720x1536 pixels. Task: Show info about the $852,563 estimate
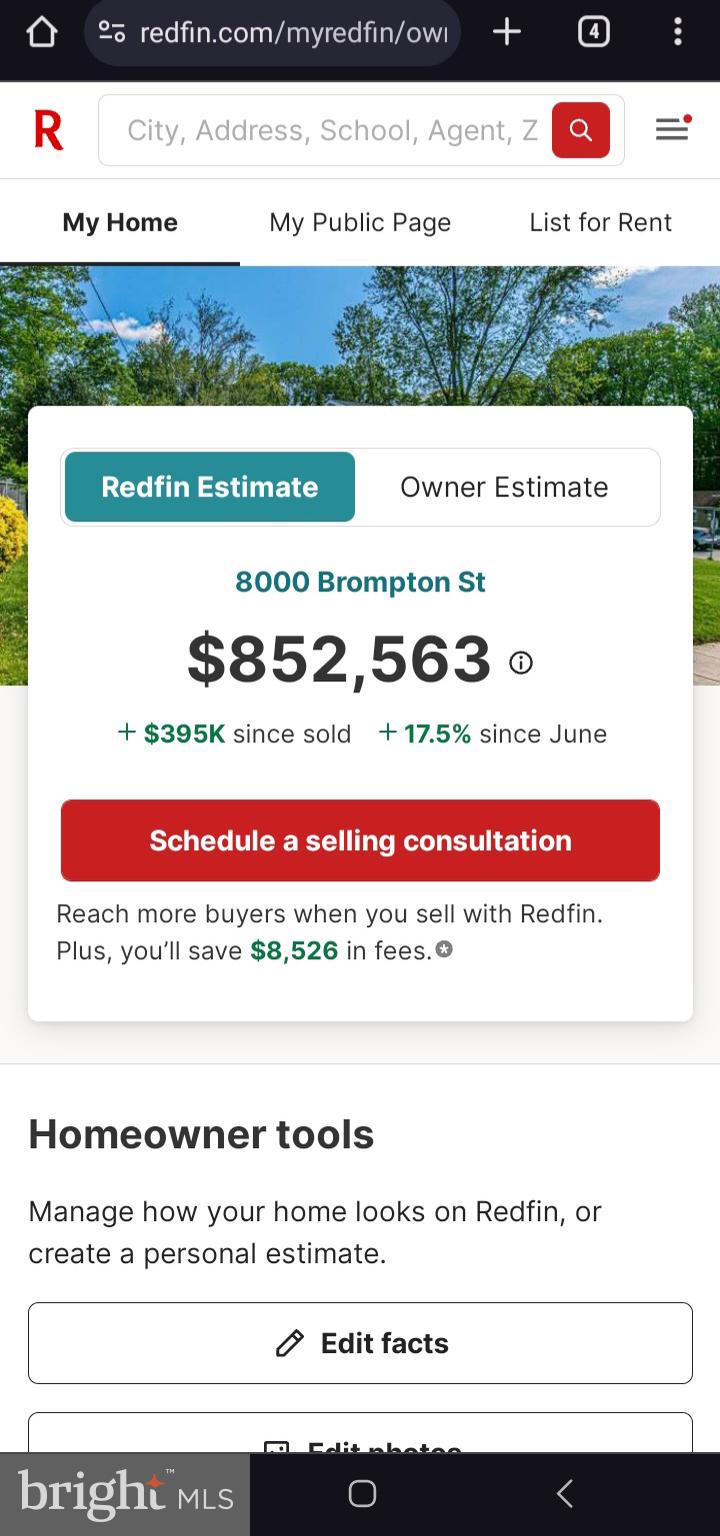tap(521, 663)
